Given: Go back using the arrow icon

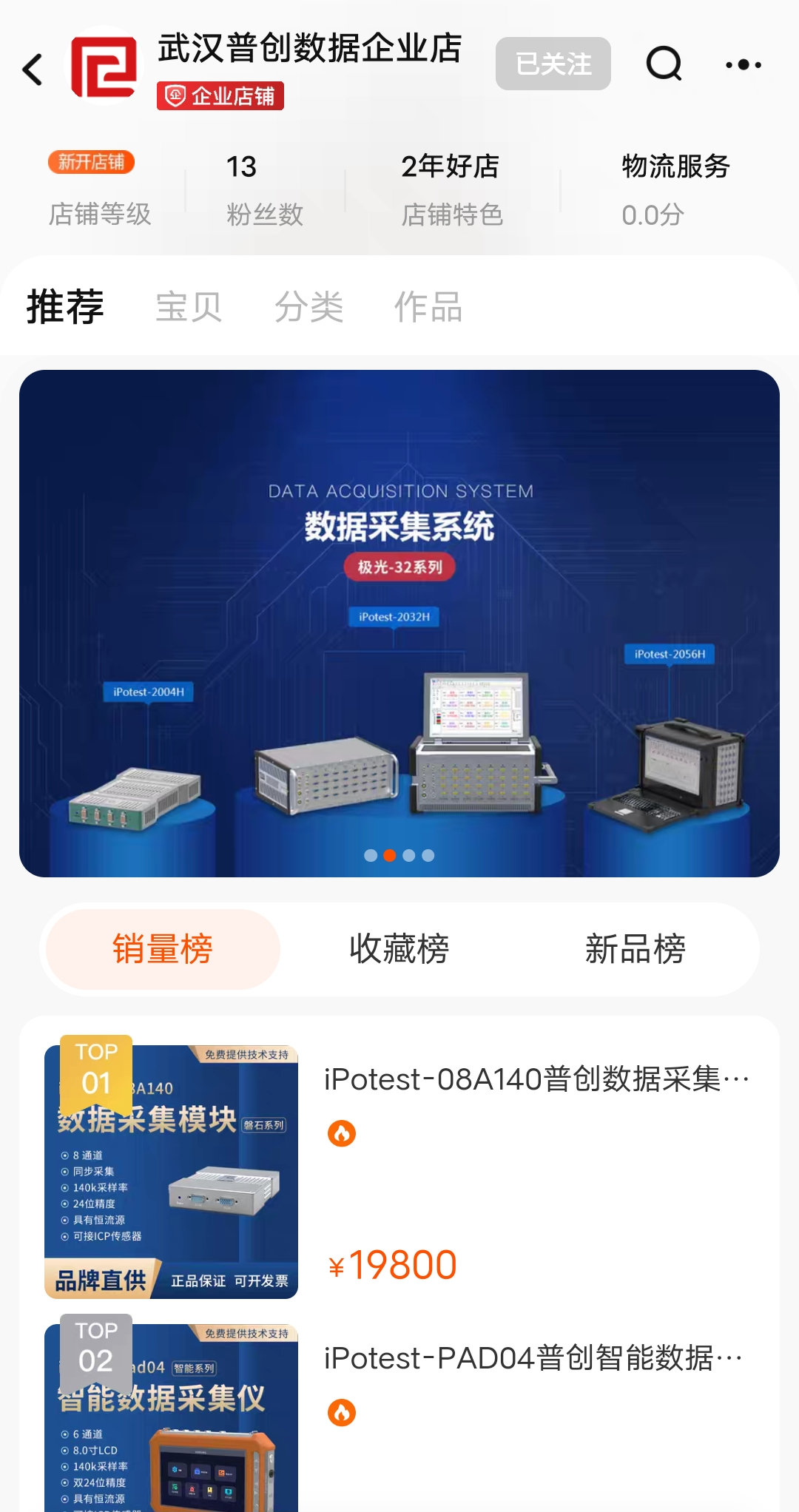Looking at the screenshot, I should (x=33, y=70).
